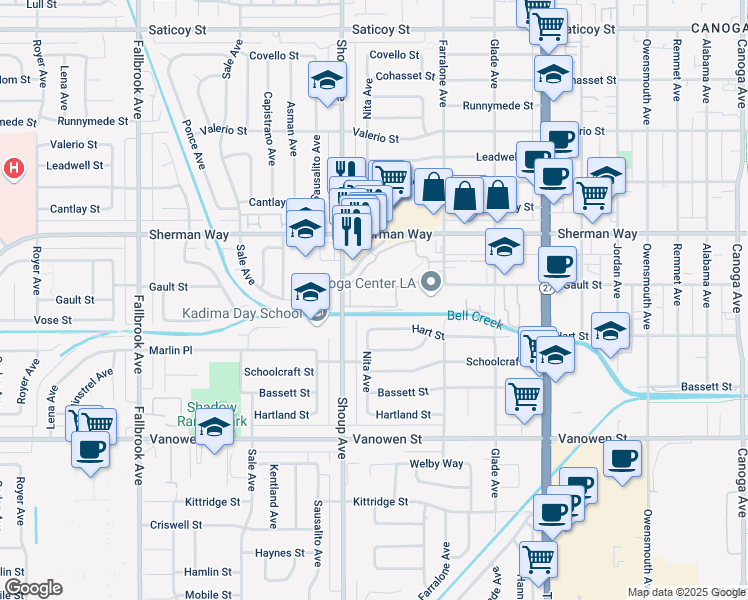Viewport: 748px width, 600px height.
Task: Open the restaurant marker on Sherman Way at Shoup Ave
Action: coord(353,235)
